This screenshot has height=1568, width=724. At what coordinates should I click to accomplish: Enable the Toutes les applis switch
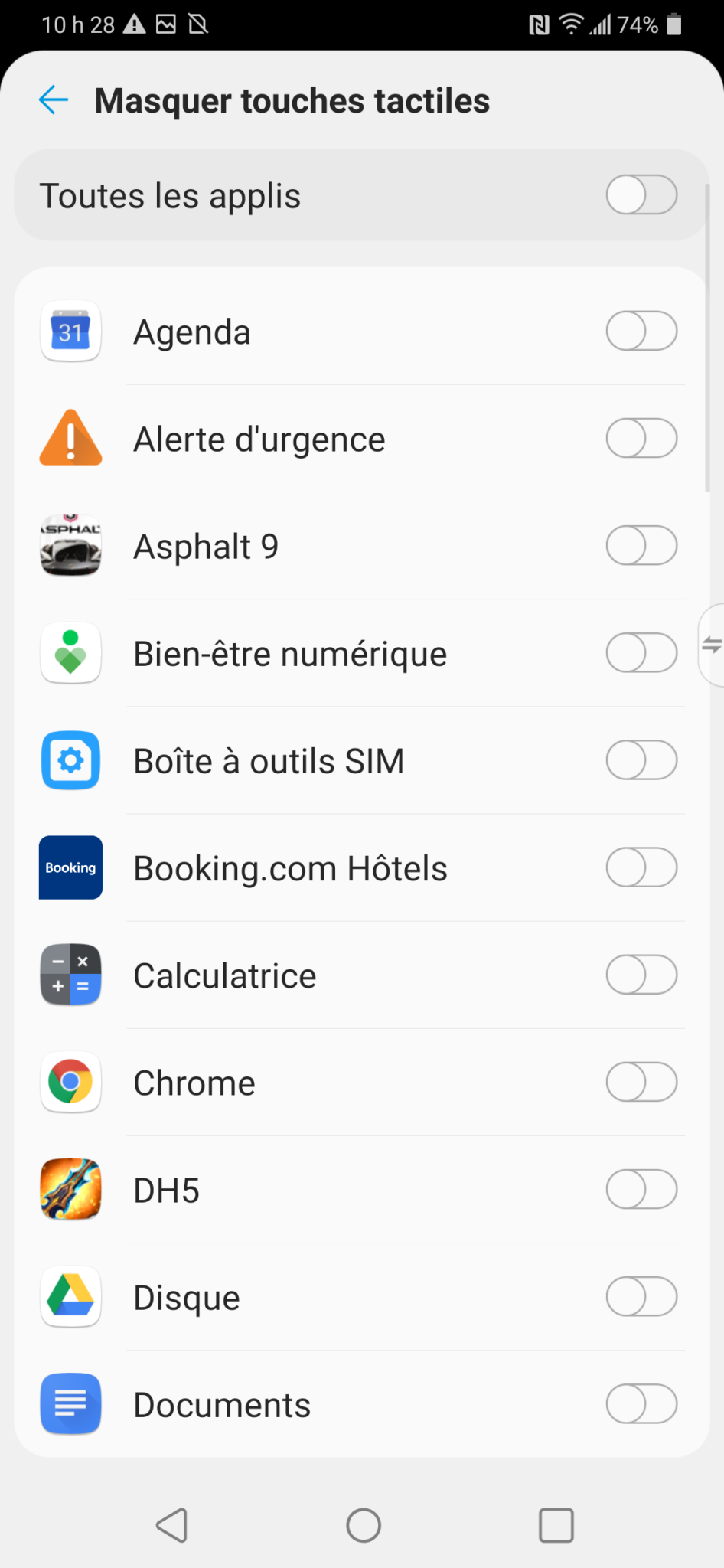pos(641,195)
